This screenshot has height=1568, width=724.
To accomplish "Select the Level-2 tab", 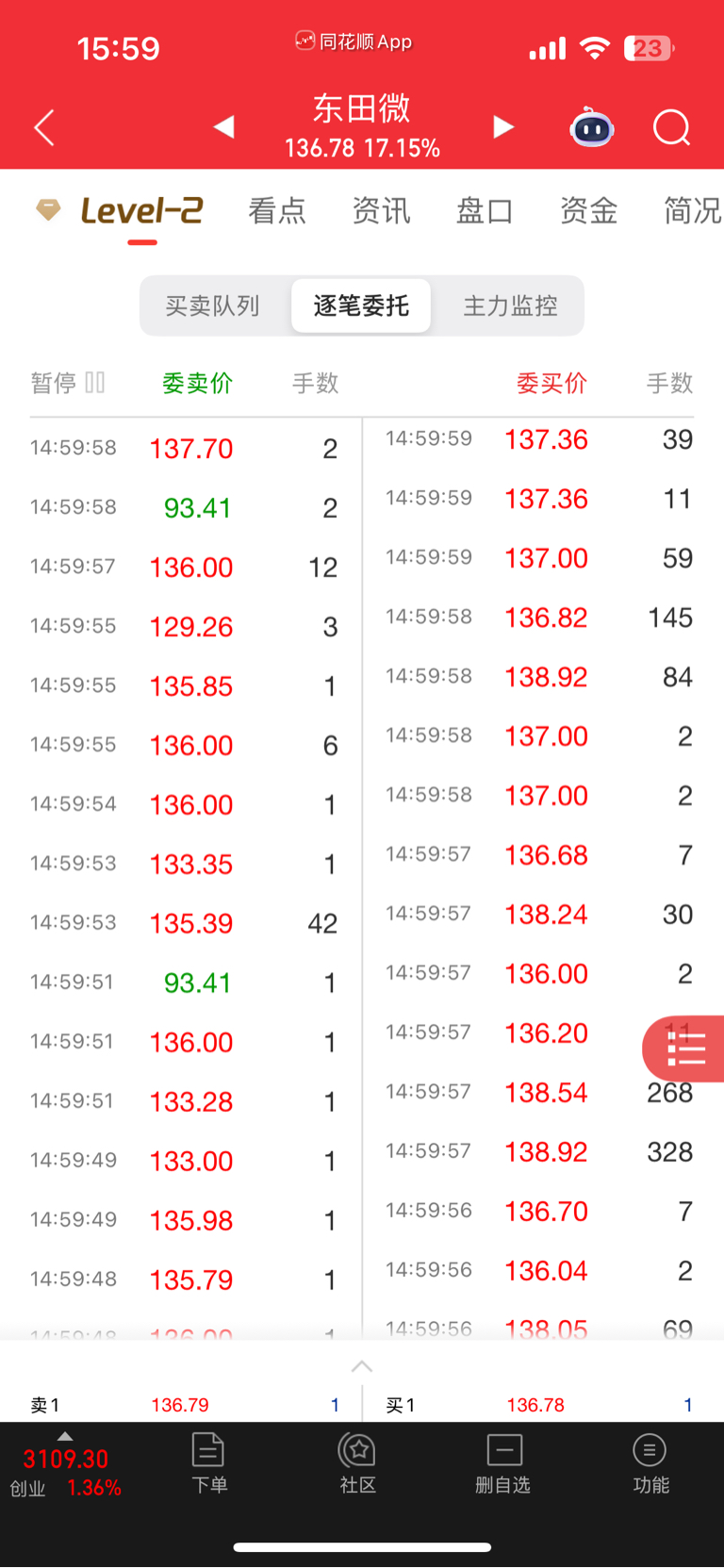I will [x=141, y=210].
